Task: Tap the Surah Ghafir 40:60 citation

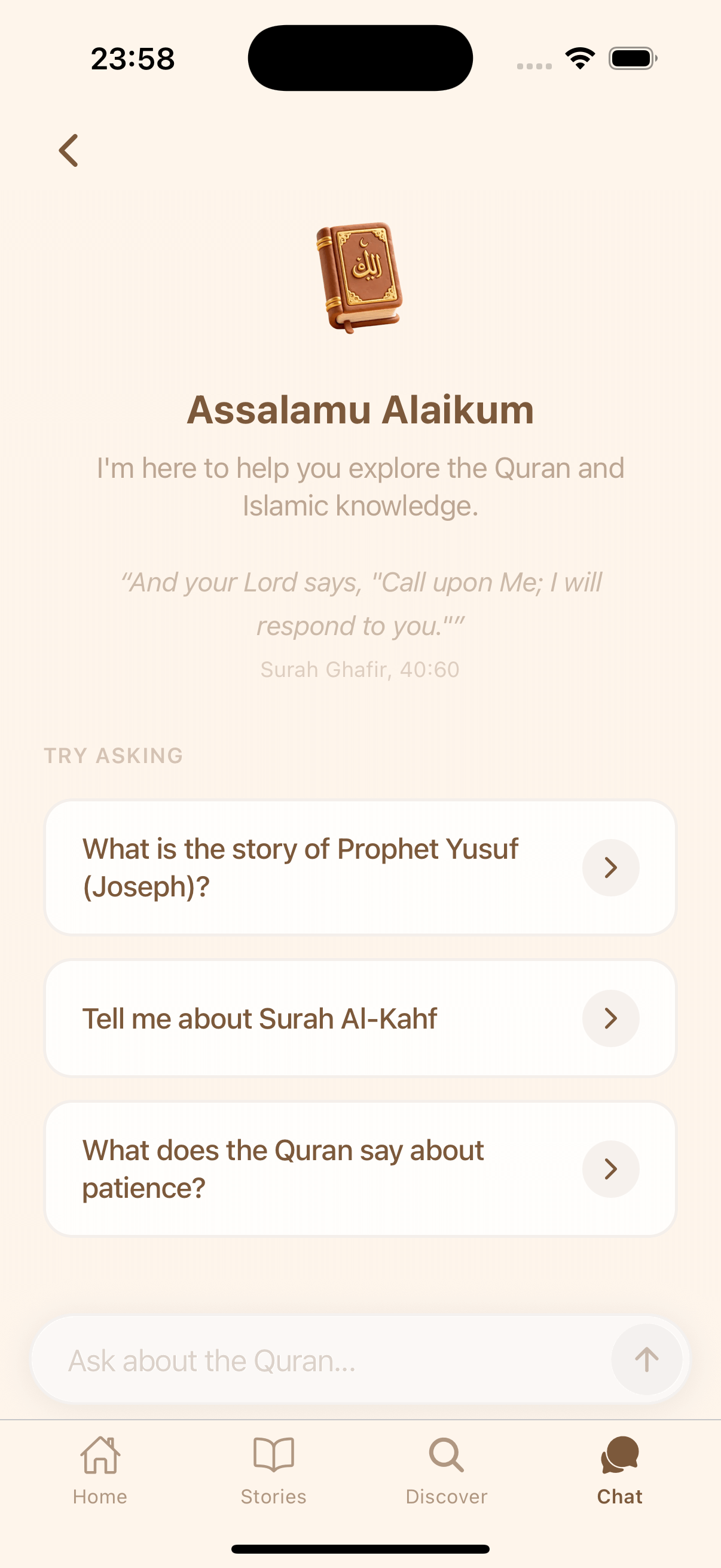Action: pos(360,669)
